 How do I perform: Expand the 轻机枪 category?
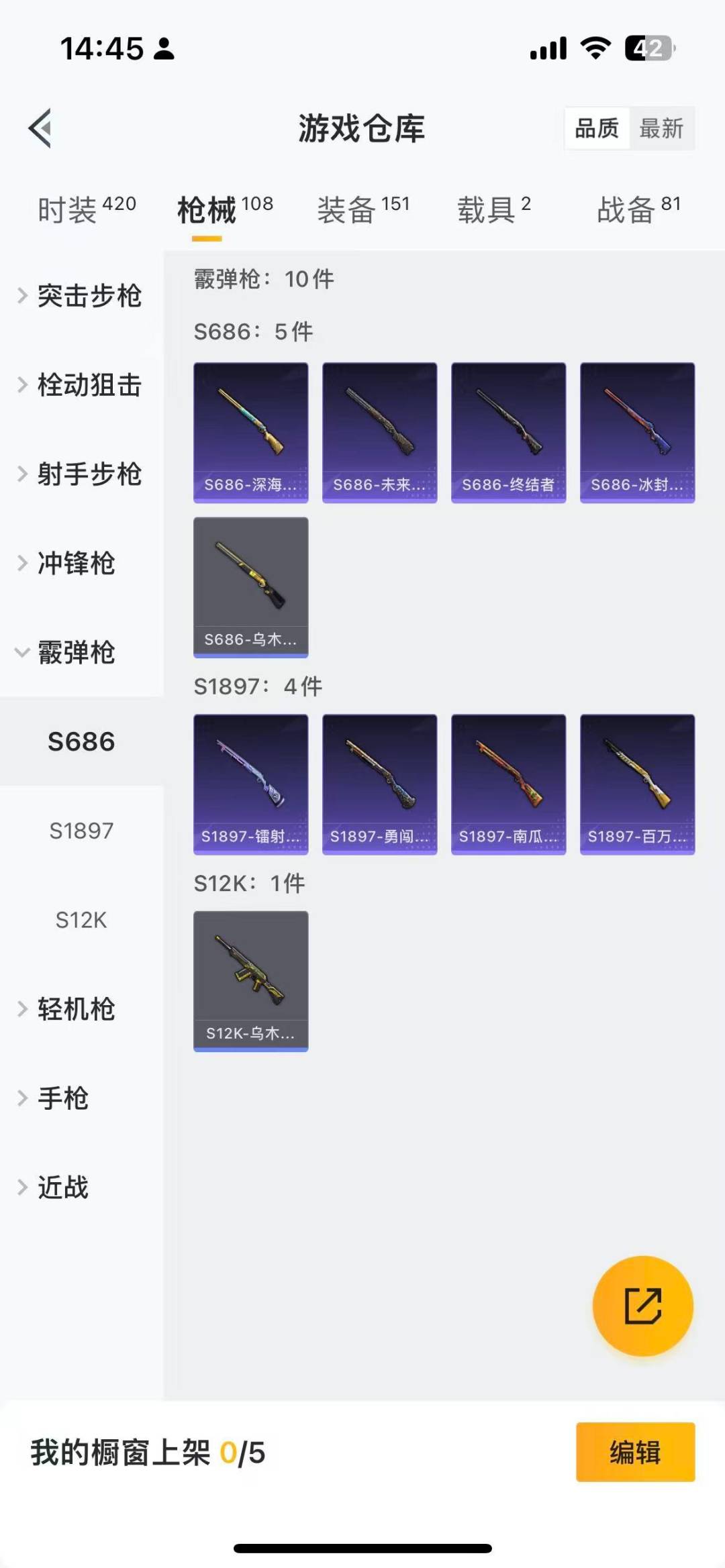[74, 1009]
